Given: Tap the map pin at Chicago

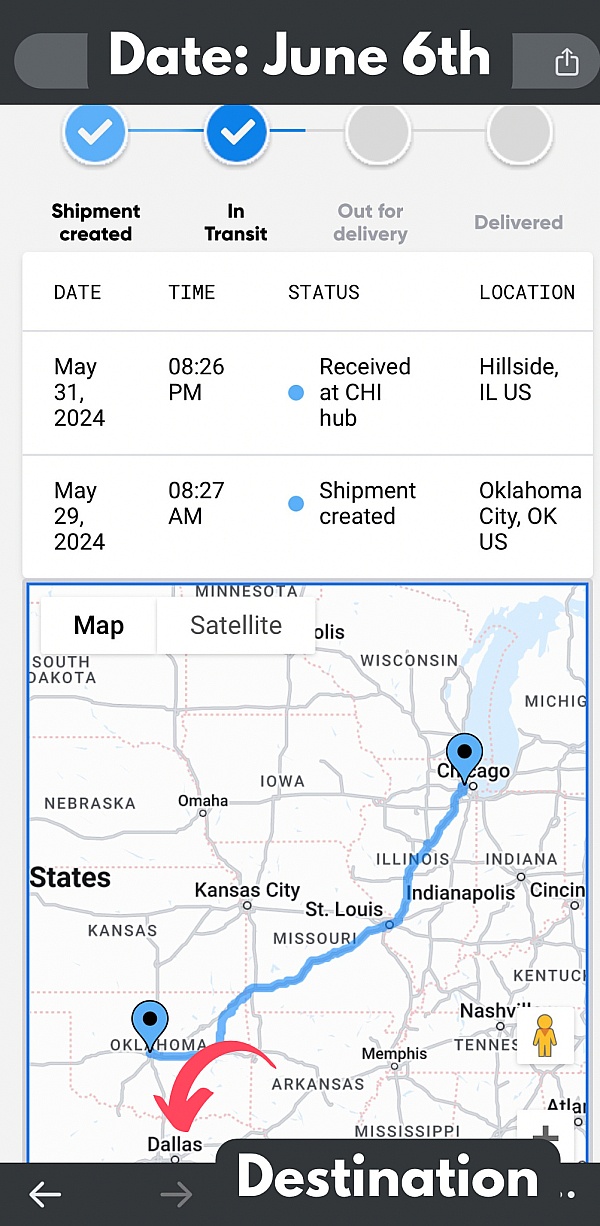Looking at the screenshot, I should 464,755.
